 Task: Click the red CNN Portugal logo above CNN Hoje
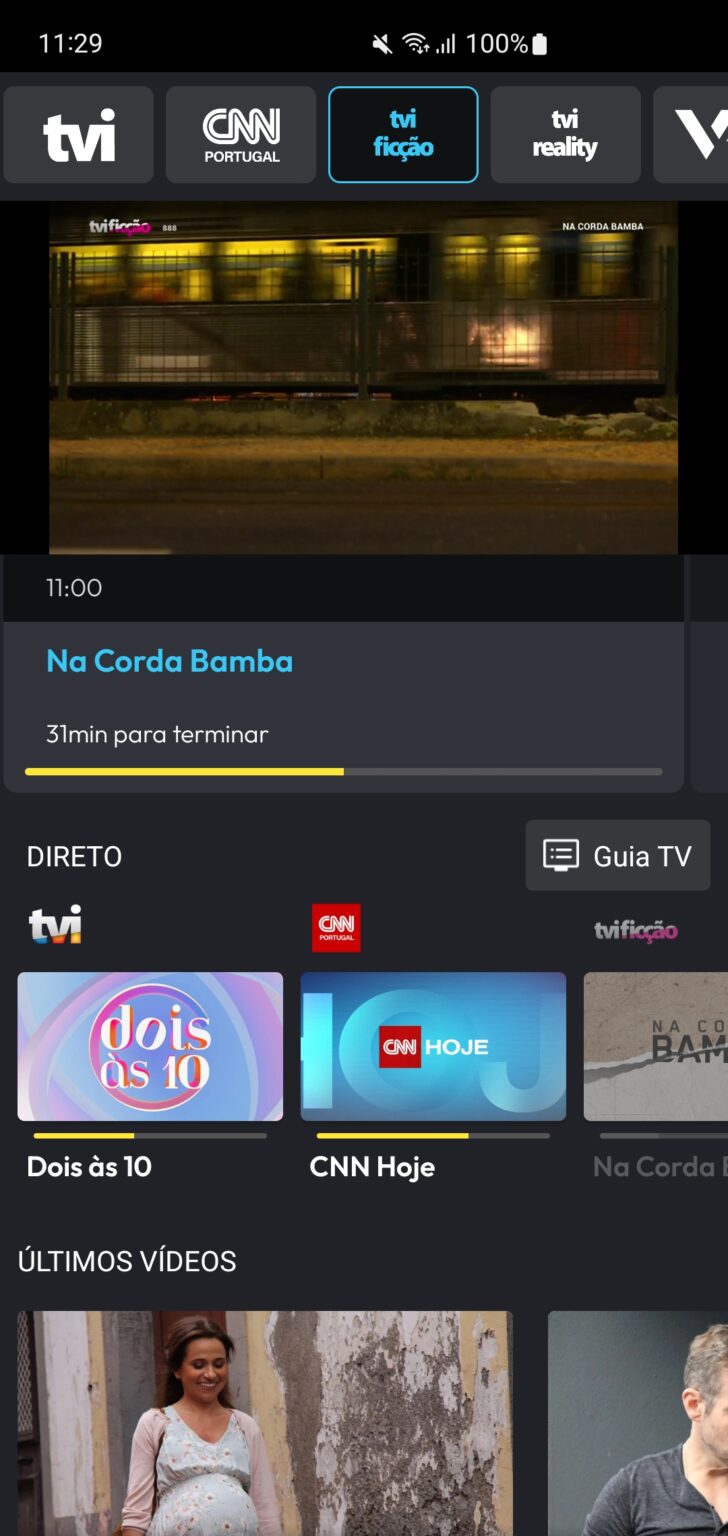coord(336,926)
